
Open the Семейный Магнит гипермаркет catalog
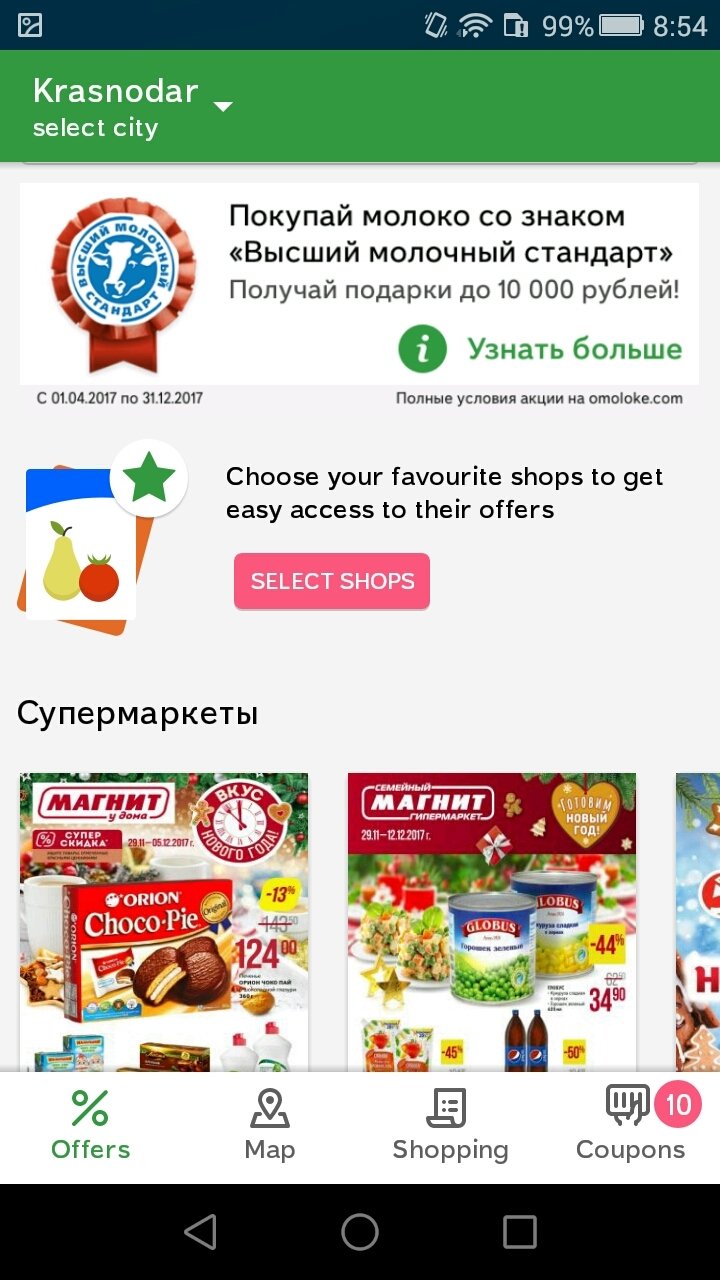click(x=492, y=922)
